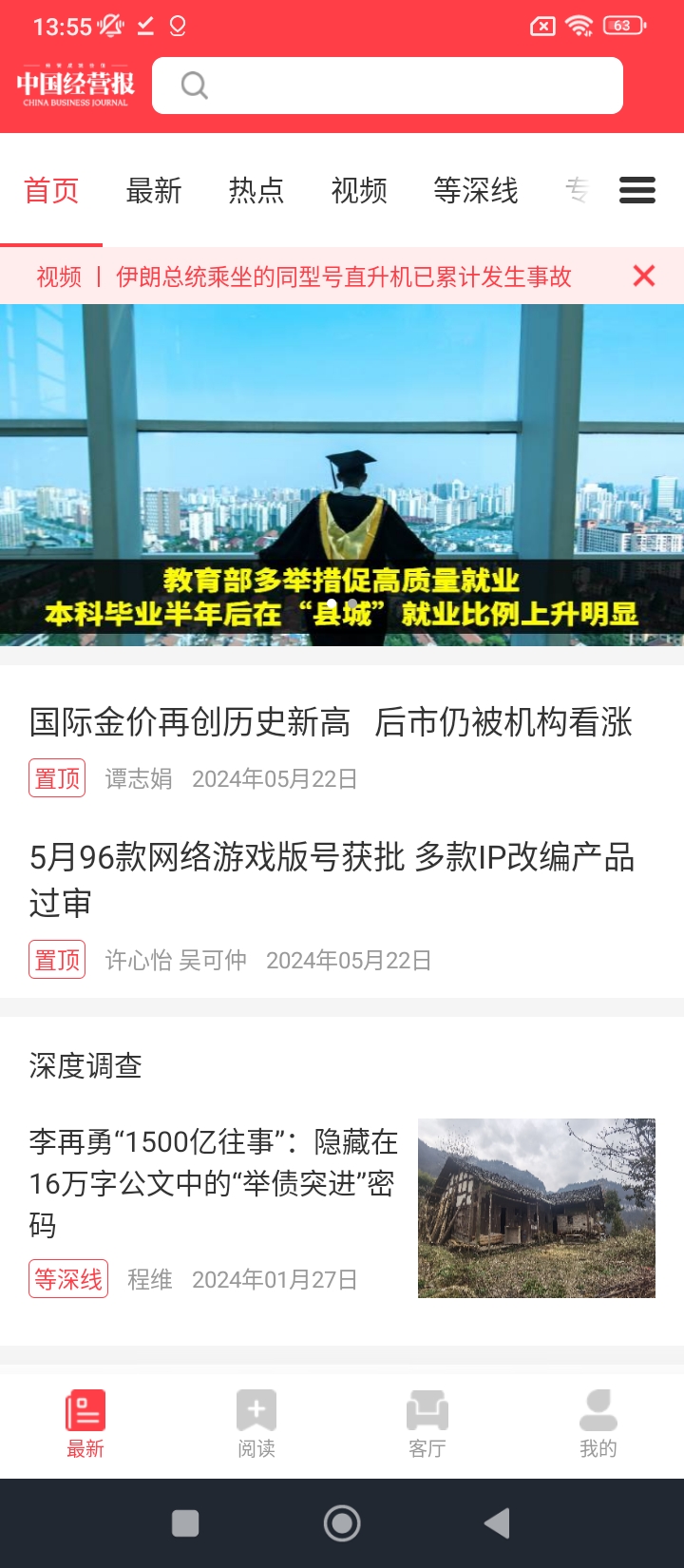684x1568 pixels.
Task: Switch to the 热点 tab
Action: pos(256,191)
